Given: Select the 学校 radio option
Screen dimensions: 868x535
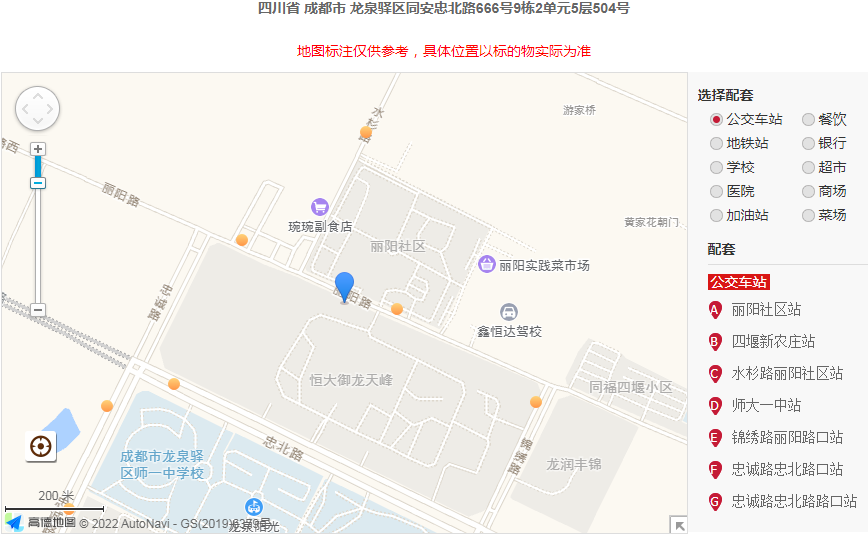Looking at the screenshot, I should tap(717, 167).
